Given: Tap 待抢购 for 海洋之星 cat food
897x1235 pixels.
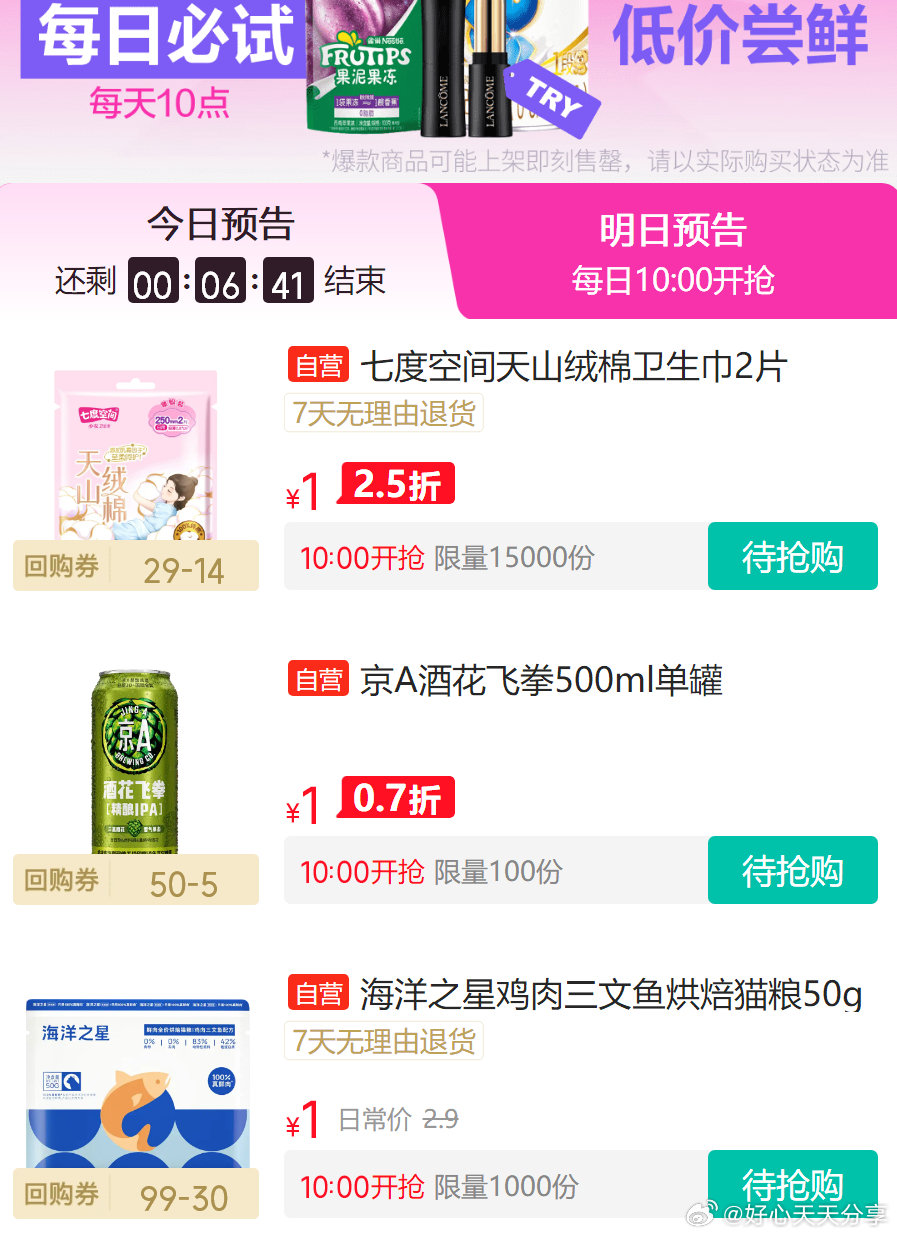Looking at the screenshot, I should pos(792,1185).
